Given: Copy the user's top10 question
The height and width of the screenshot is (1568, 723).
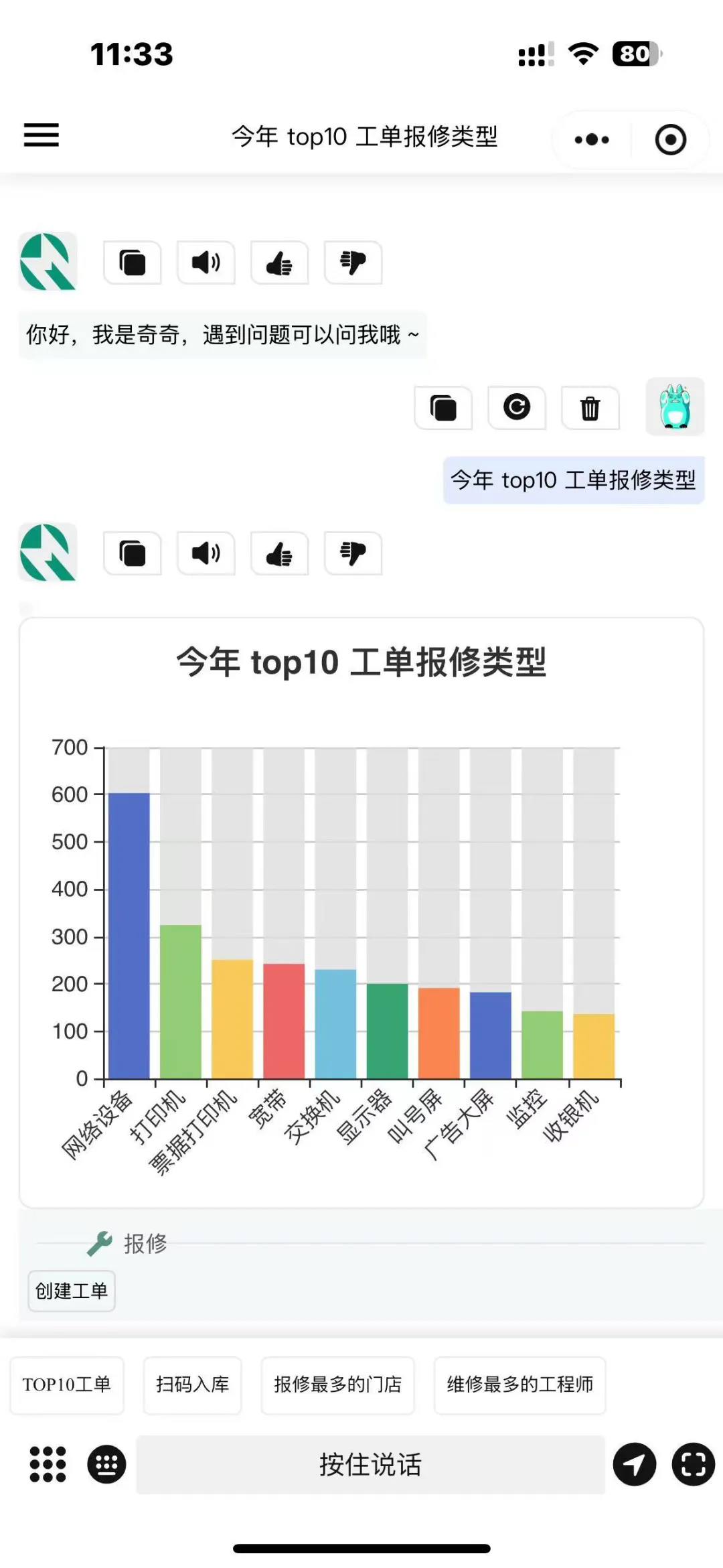Looking at the screenshot, I should (444, 407).
